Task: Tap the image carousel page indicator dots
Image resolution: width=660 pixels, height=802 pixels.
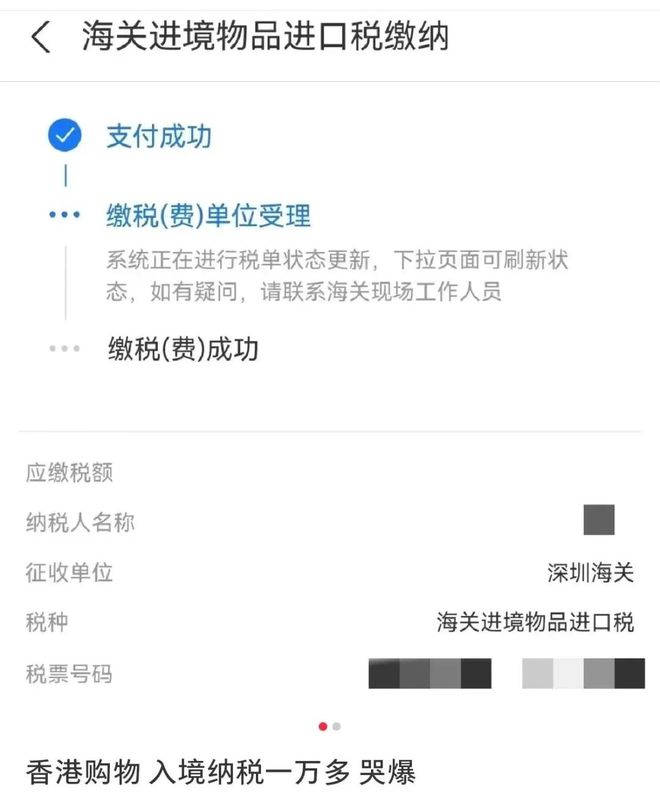Action: 330,726
